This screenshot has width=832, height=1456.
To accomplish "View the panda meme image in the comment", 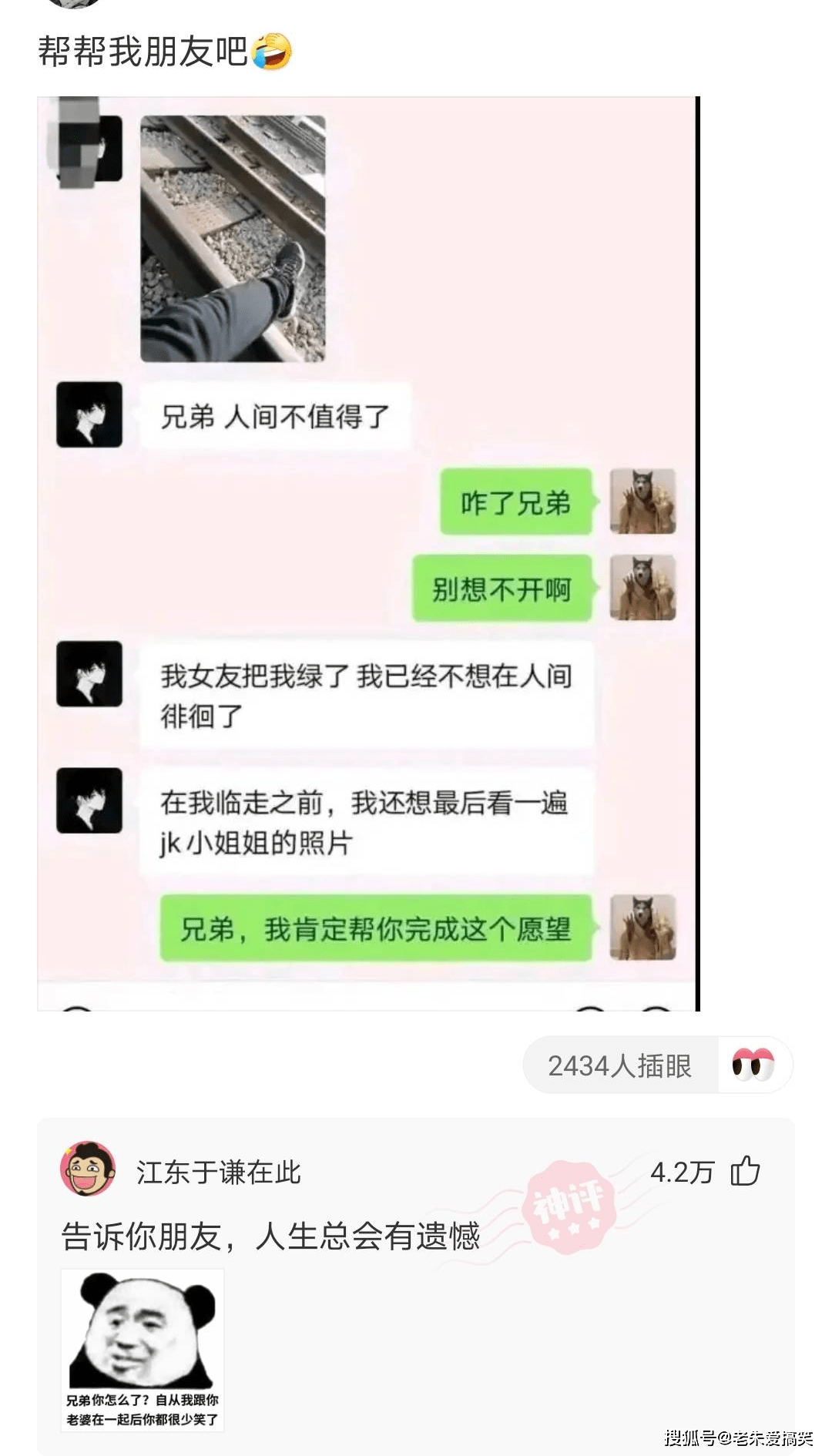I will [143, 1350].
